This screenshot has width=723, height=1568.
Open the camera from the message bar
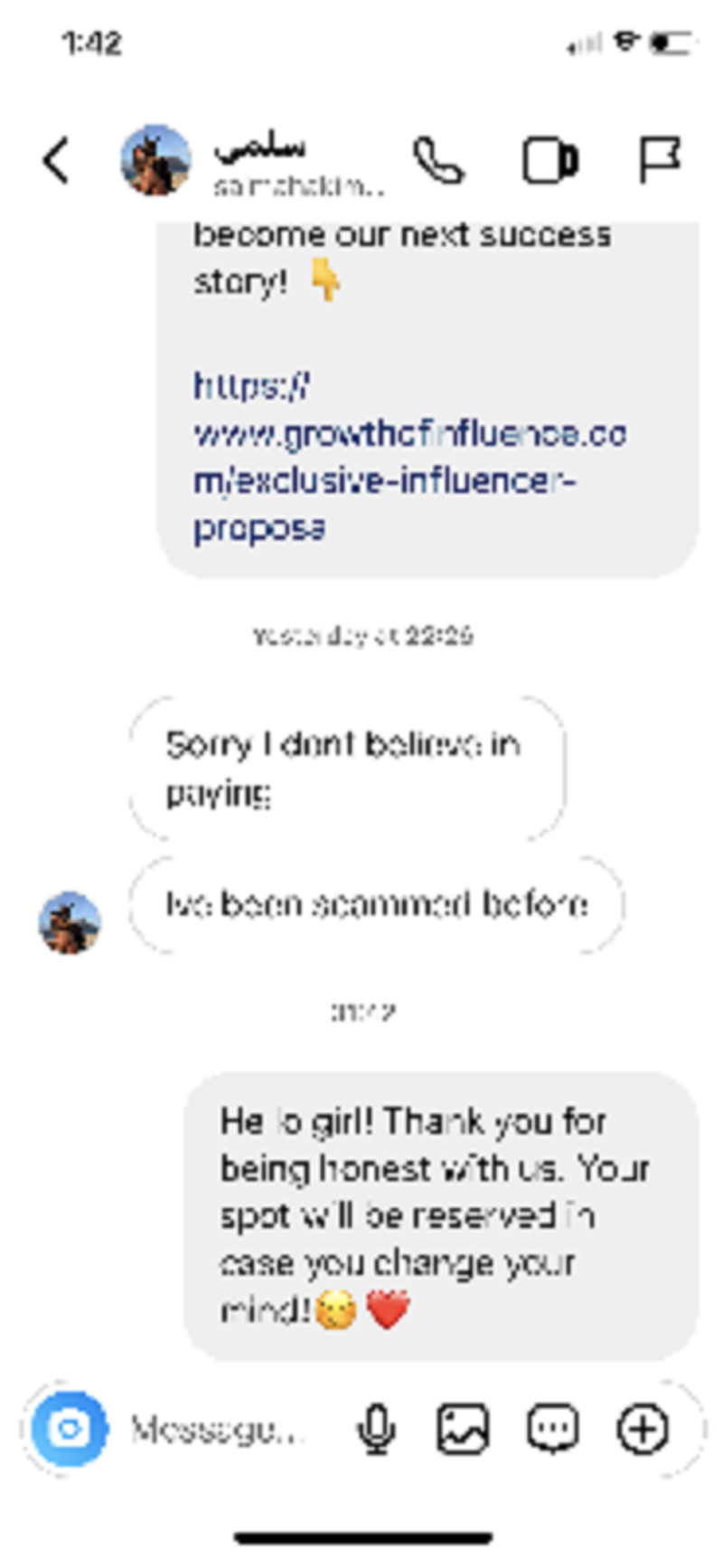(69, 1429)
